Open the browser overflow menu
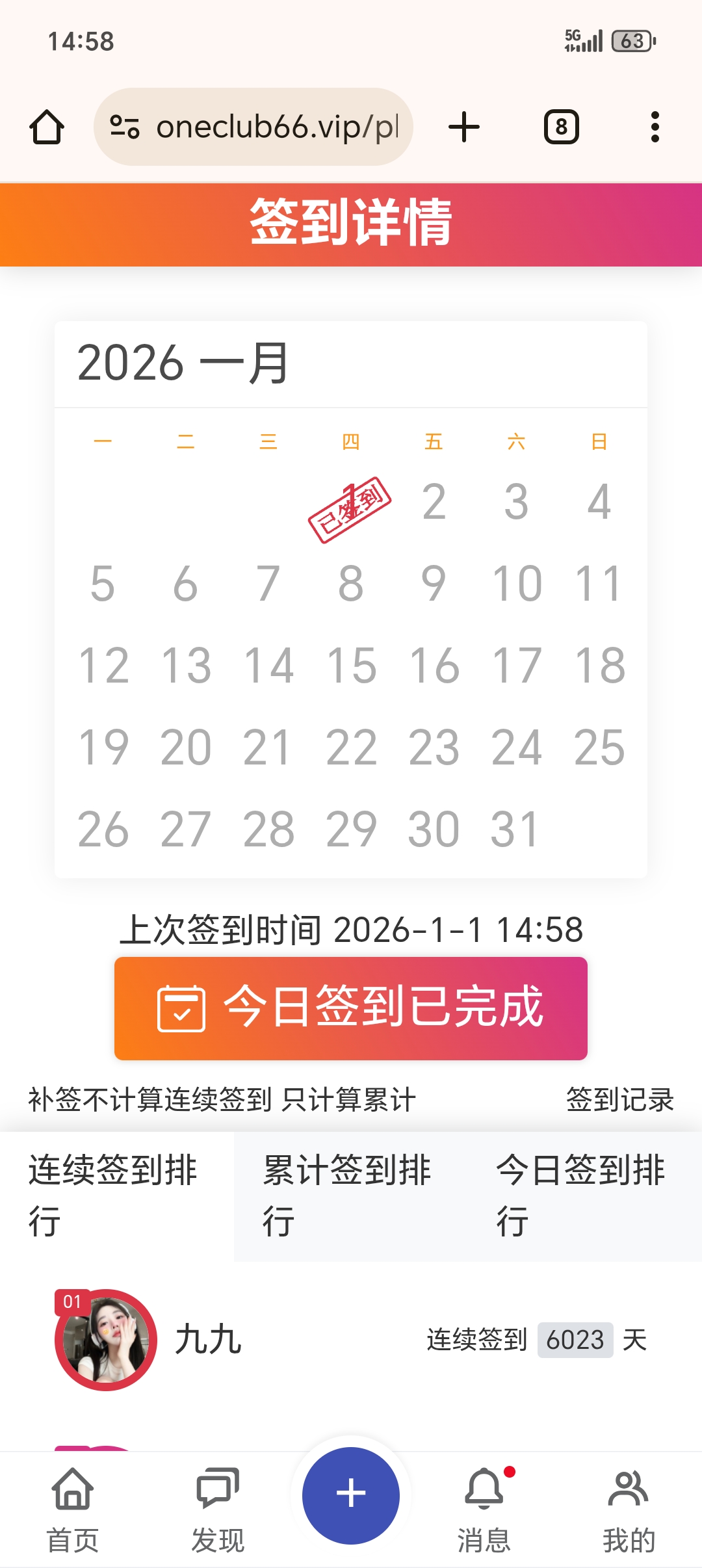 coord(655,127)
